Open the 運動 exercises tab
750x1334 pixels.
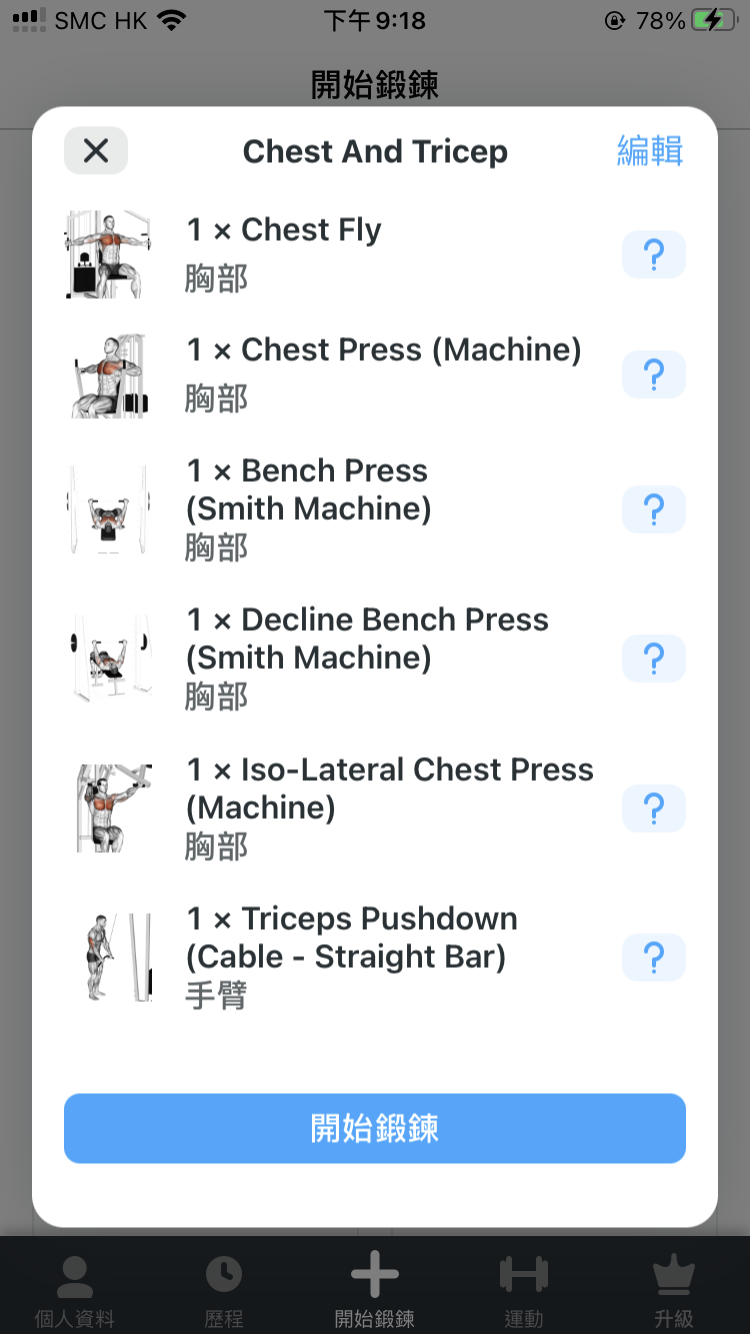(524, 1291)
